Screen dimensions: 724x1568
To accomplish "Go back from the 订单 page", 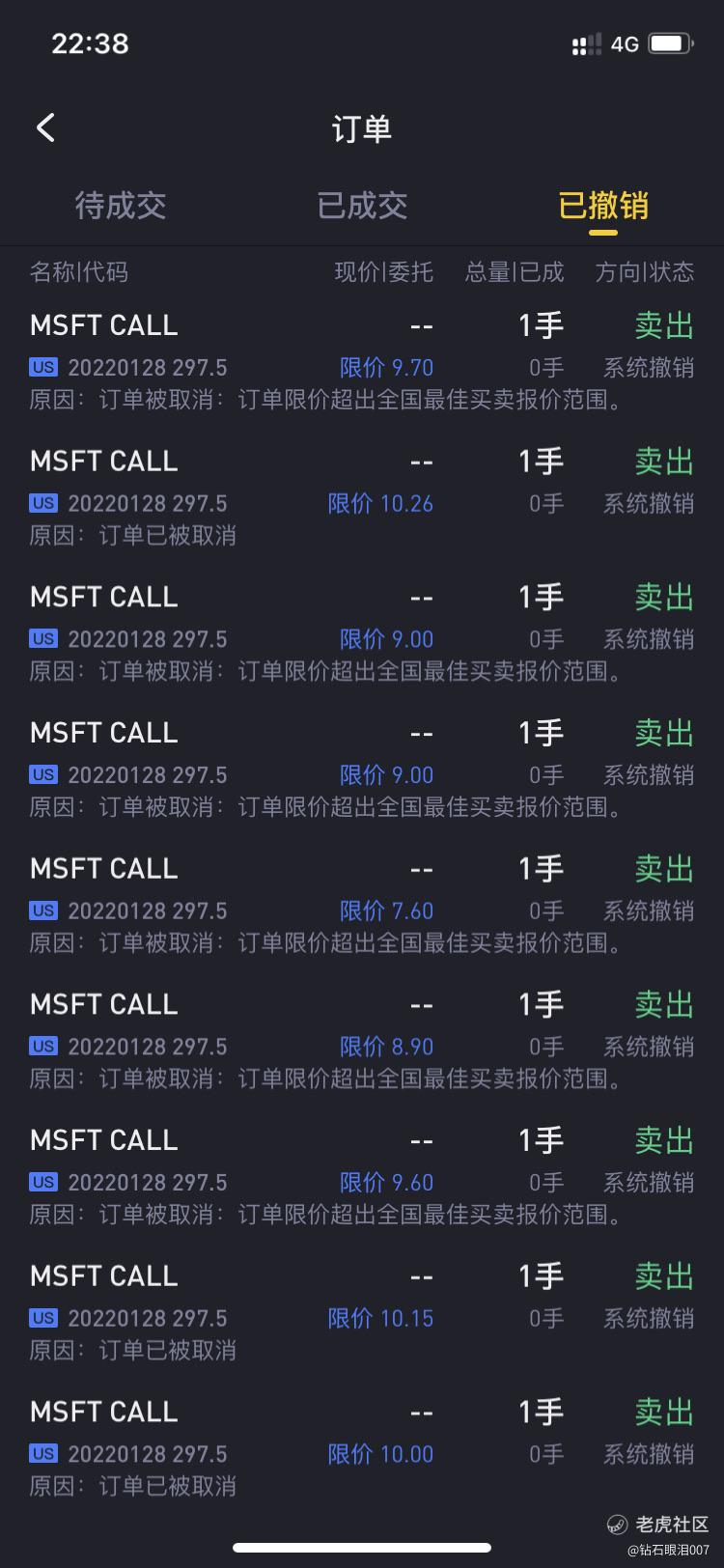I will click(45, 127).
